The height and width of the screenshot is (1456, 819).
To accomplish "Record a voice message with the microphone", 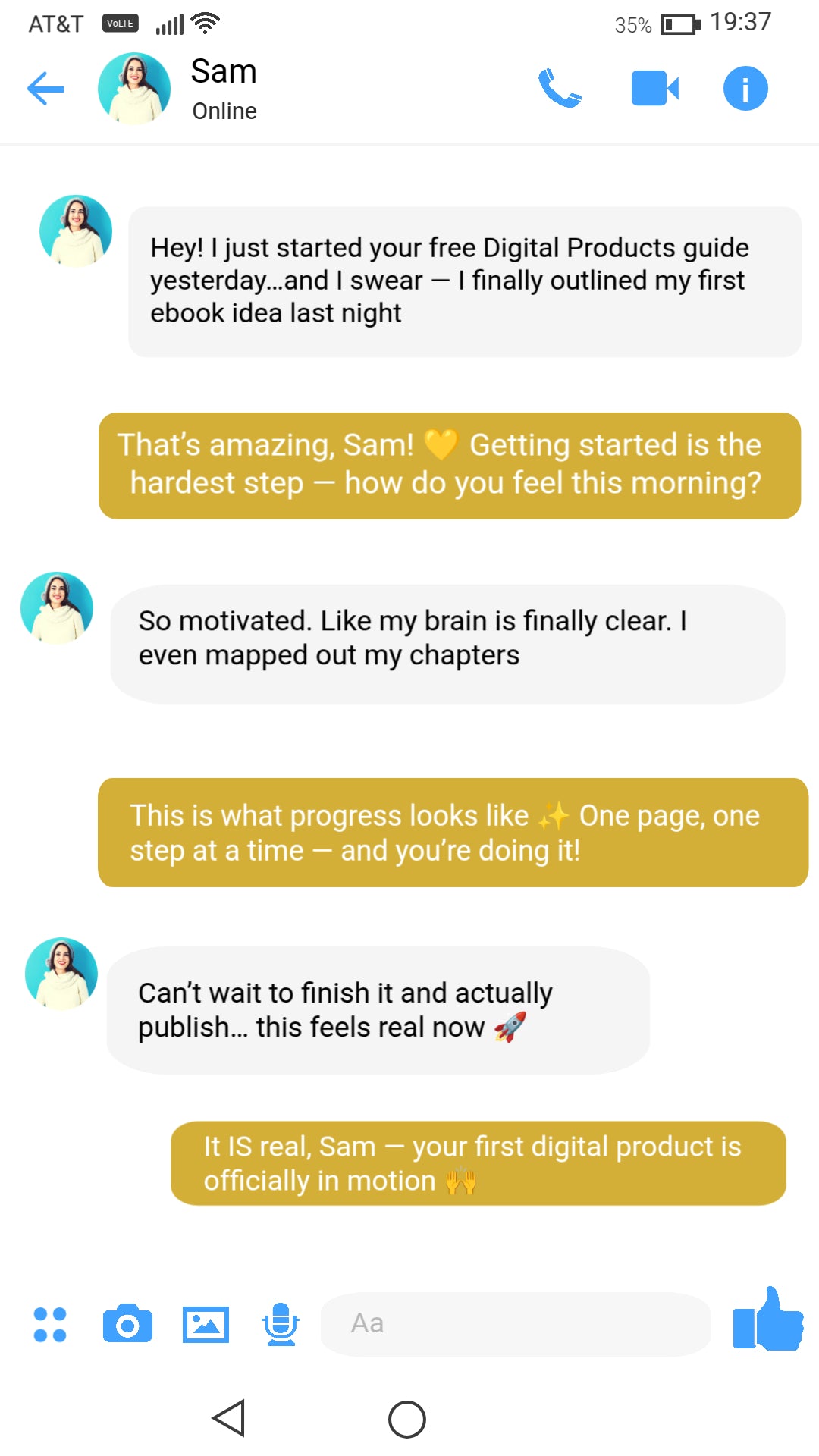I will (281, 1325).
